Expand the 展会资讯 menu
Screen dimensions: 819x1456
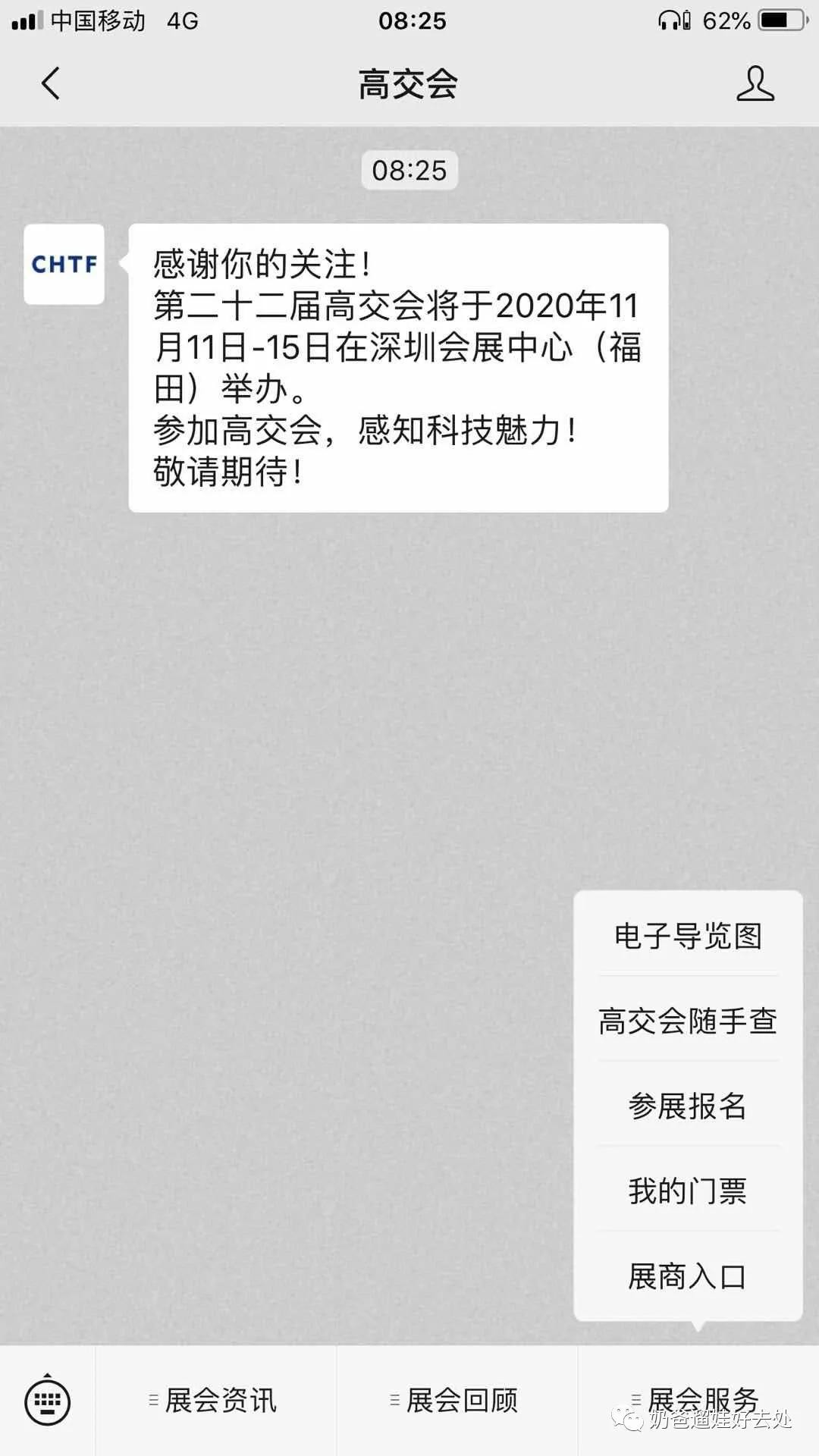(215, 1401)
